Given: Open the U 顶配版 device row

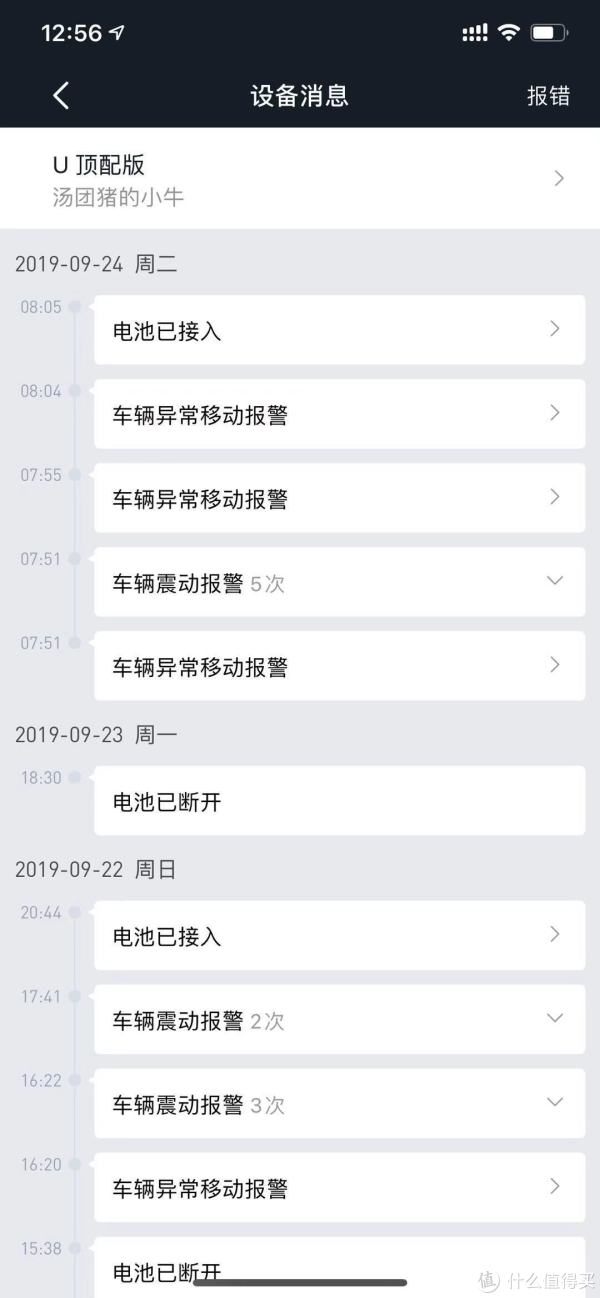Looking at the screenshot, I should [300, 179].
